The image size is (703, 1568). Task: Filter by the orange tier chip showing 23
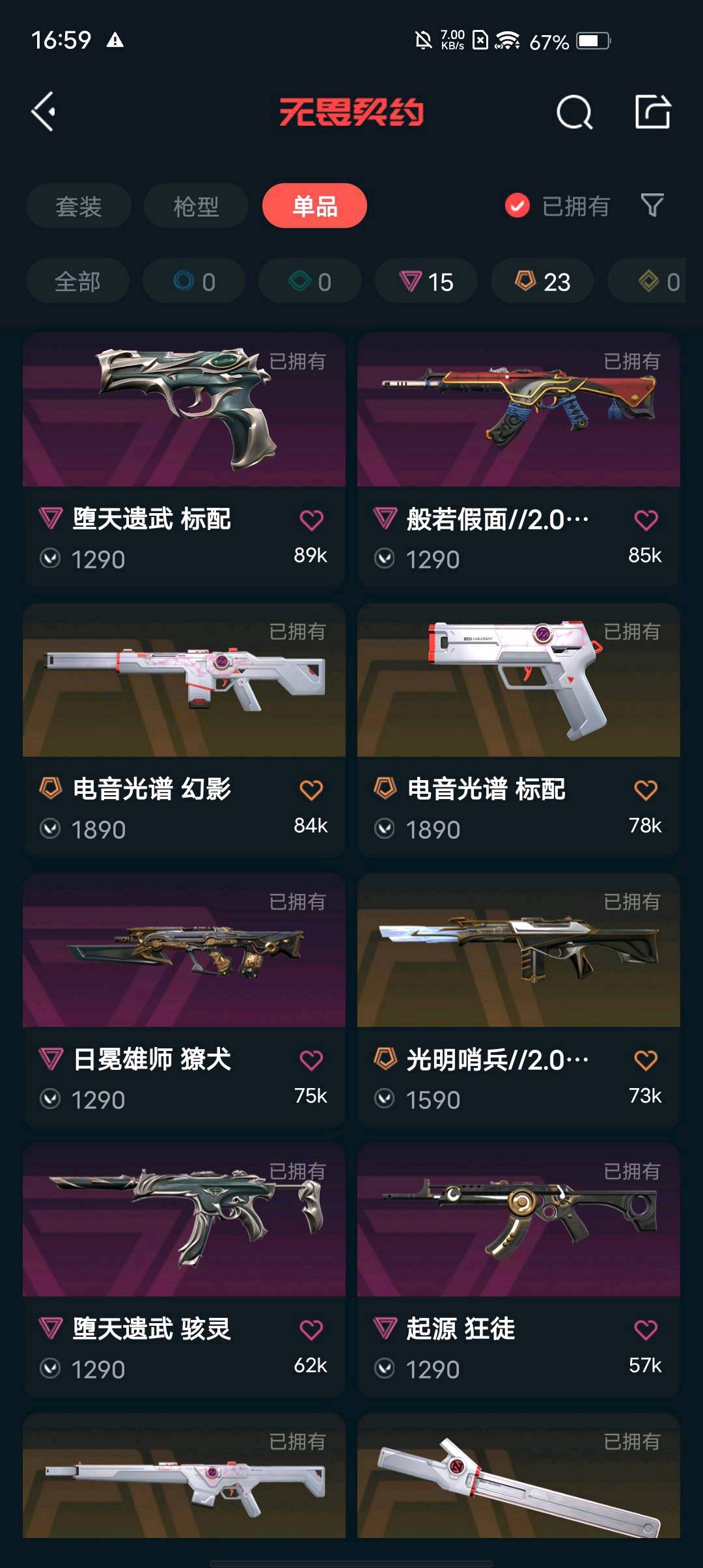(542, 281)
